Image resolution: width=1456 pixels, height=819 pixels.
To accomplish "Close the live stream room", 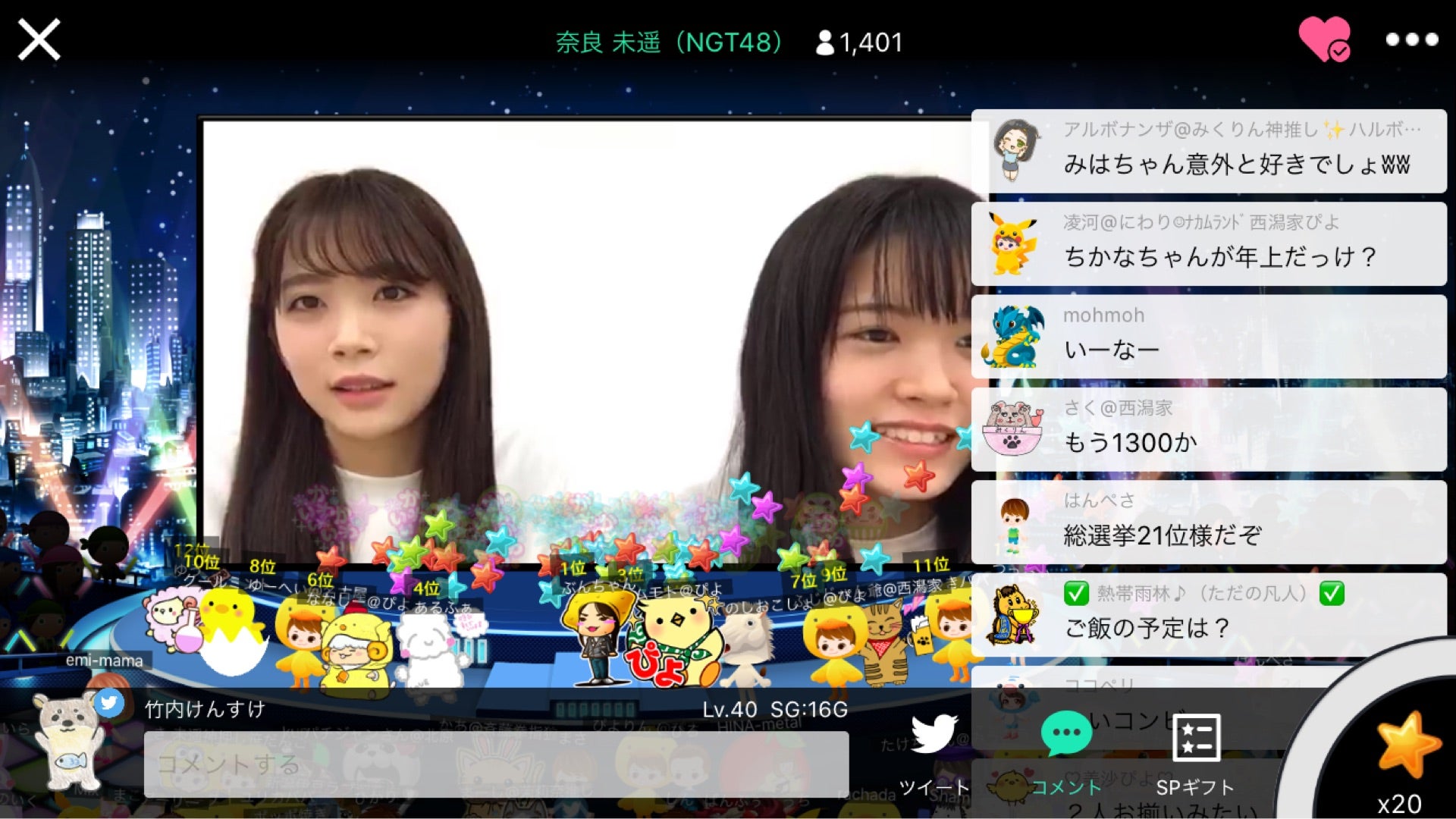I will tap(39, 39).
